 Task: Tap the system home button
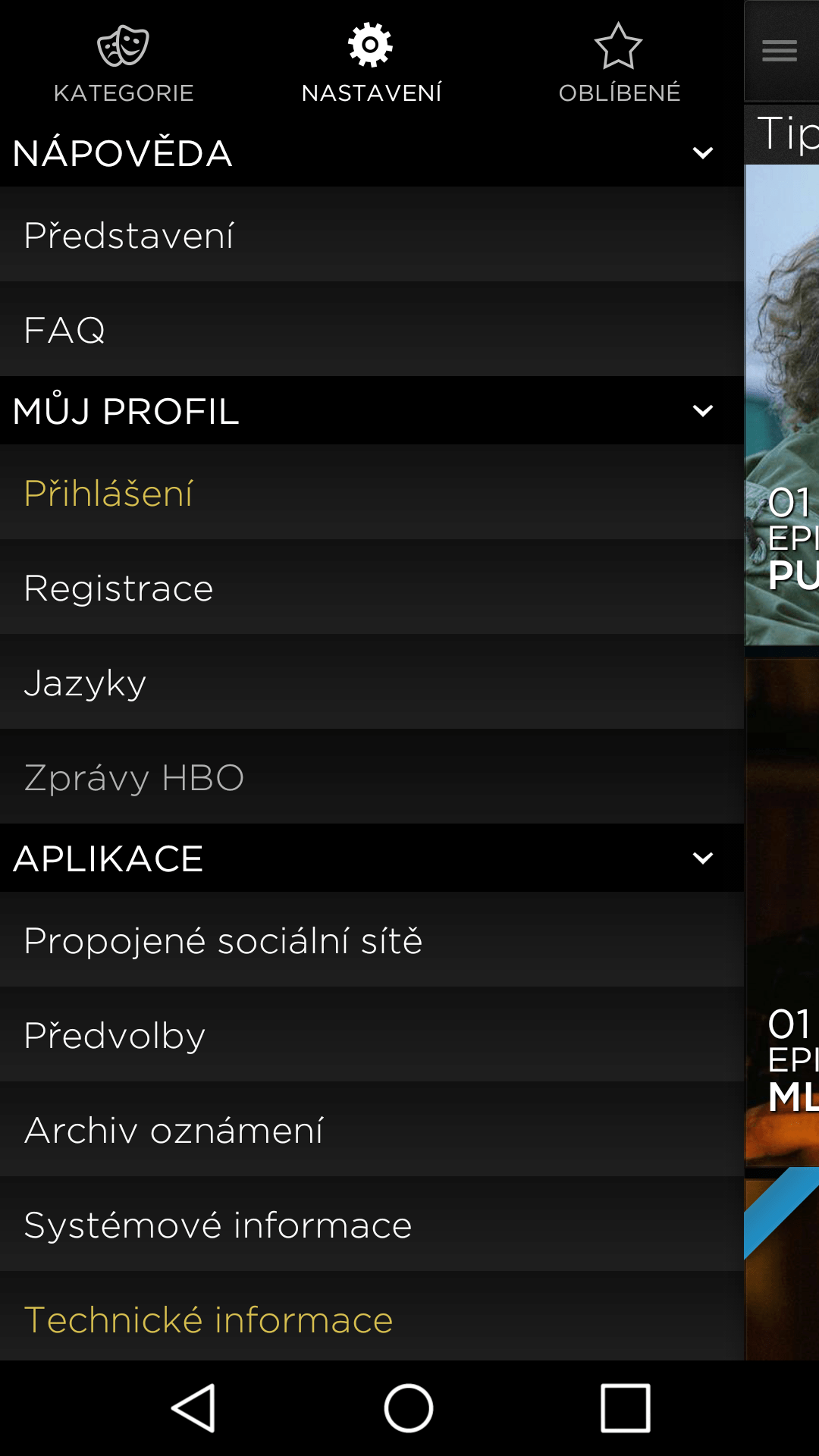coord(409,1408)
